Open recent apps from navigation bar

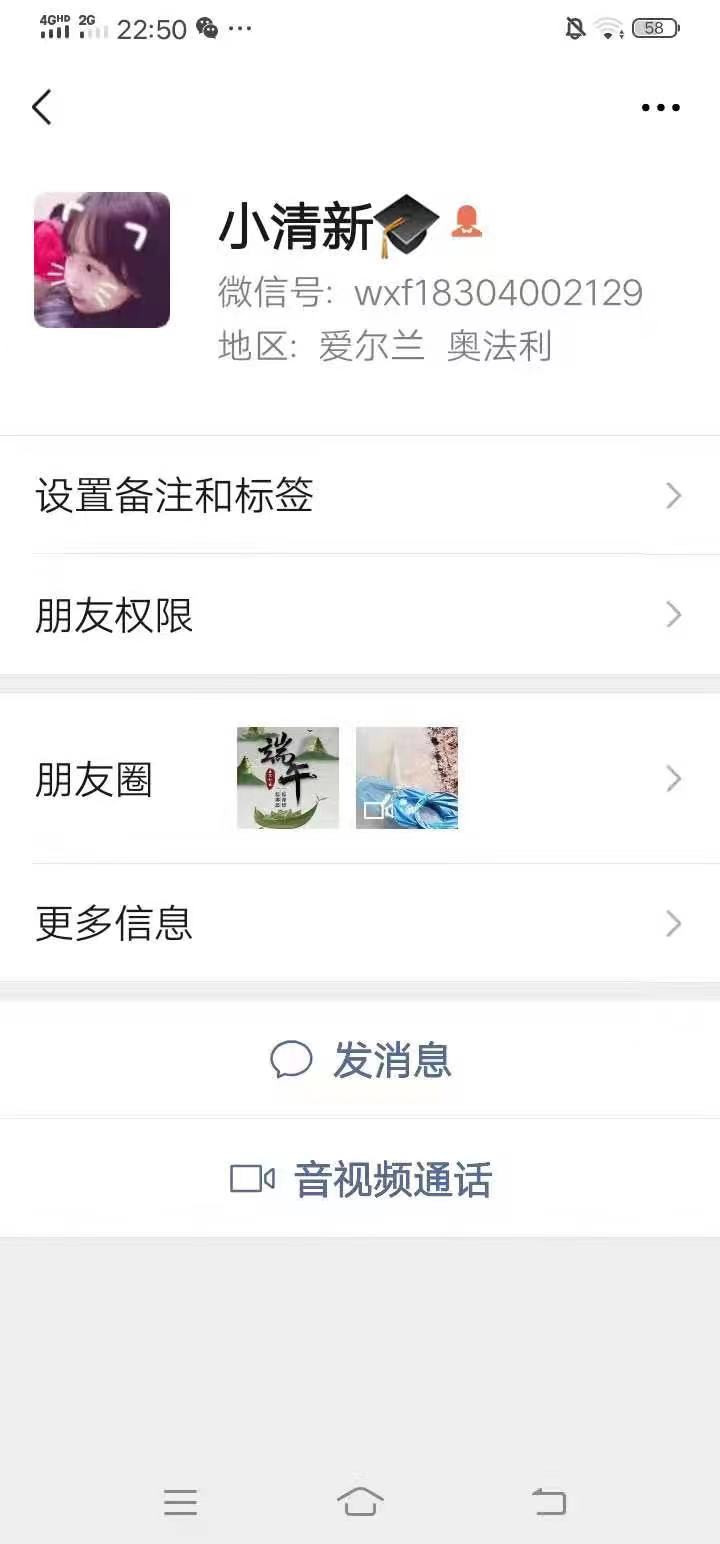pyautogui.click(x=180, y=1502)
